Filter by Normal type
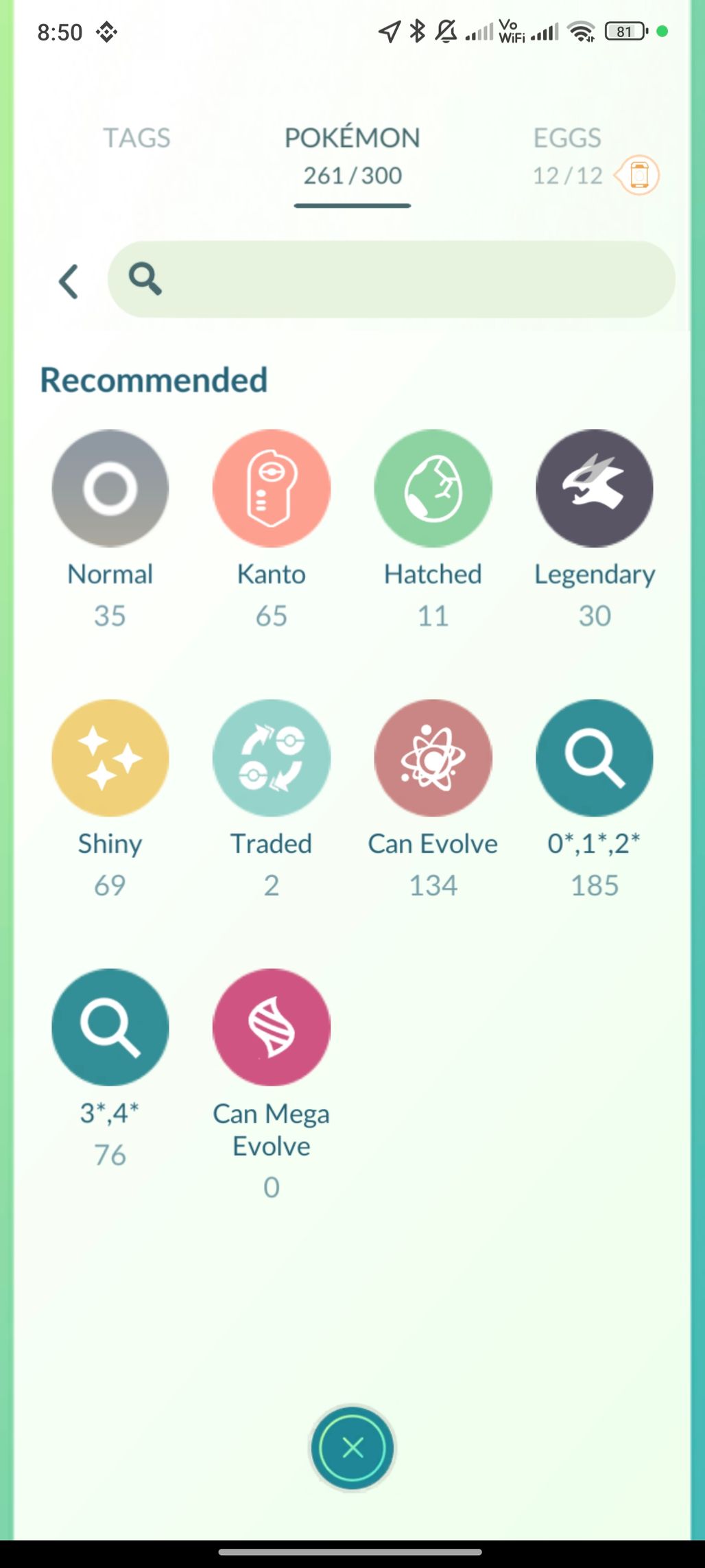The width and height of the screenshot is (705, 1568). pos(110,489)
